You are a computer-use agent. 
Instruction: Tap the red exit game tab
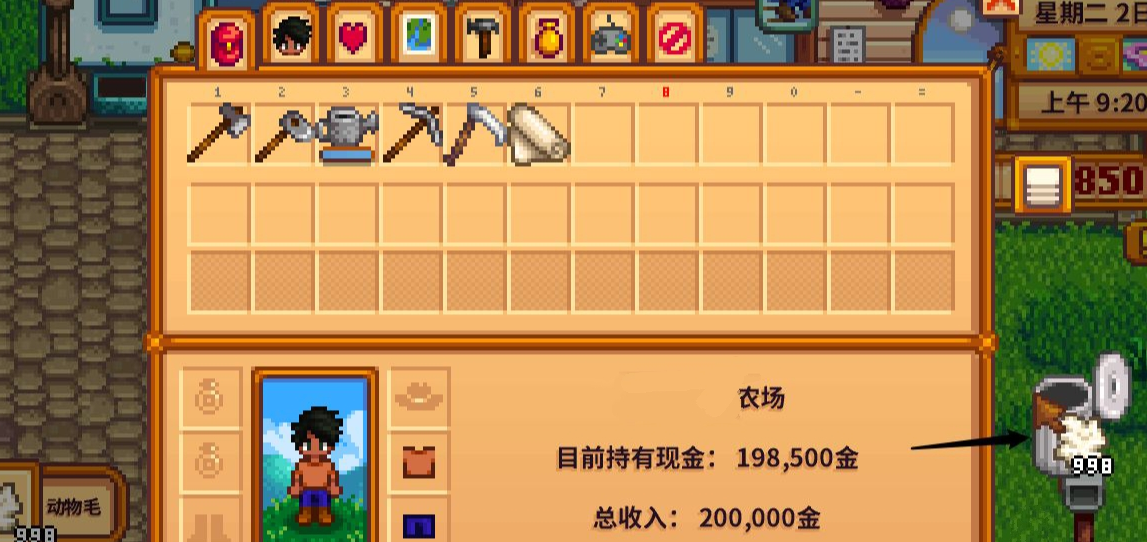click(674, 38)
